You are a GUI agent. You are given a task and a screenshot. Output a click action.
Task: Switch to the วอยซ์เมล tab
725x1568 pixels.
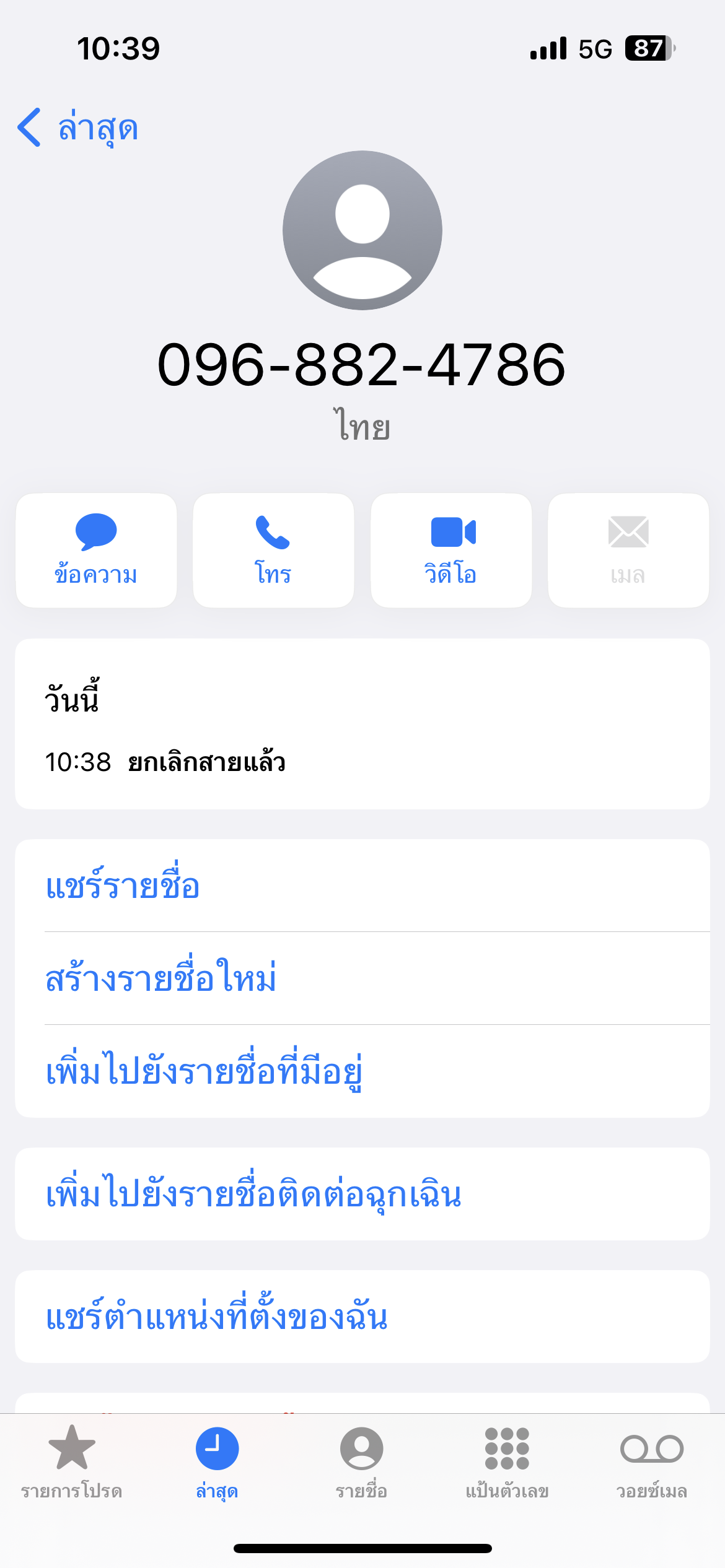(651, 1461)
